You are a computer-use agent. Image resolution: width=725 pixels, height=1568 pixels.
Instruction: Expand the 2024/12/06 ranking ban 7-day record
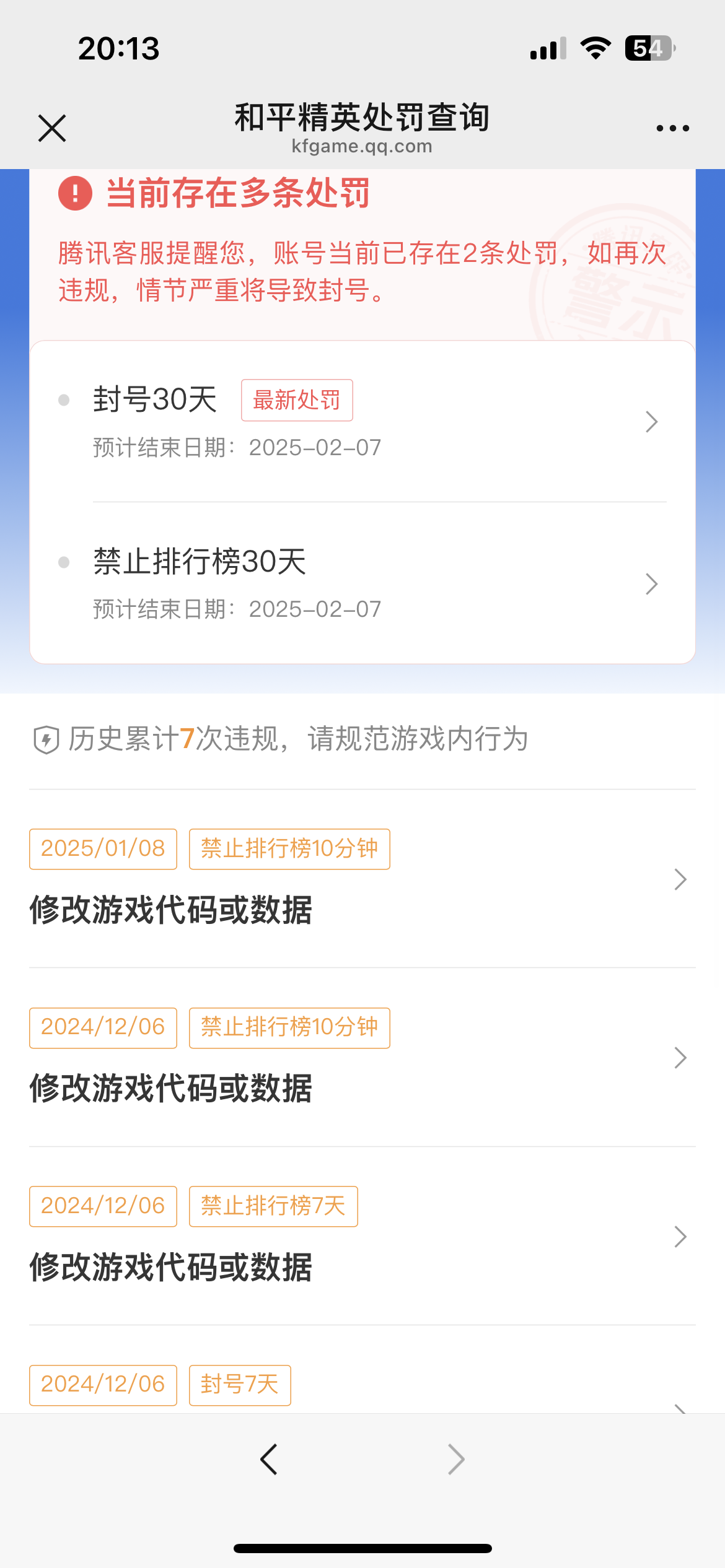coord(680,1236)
